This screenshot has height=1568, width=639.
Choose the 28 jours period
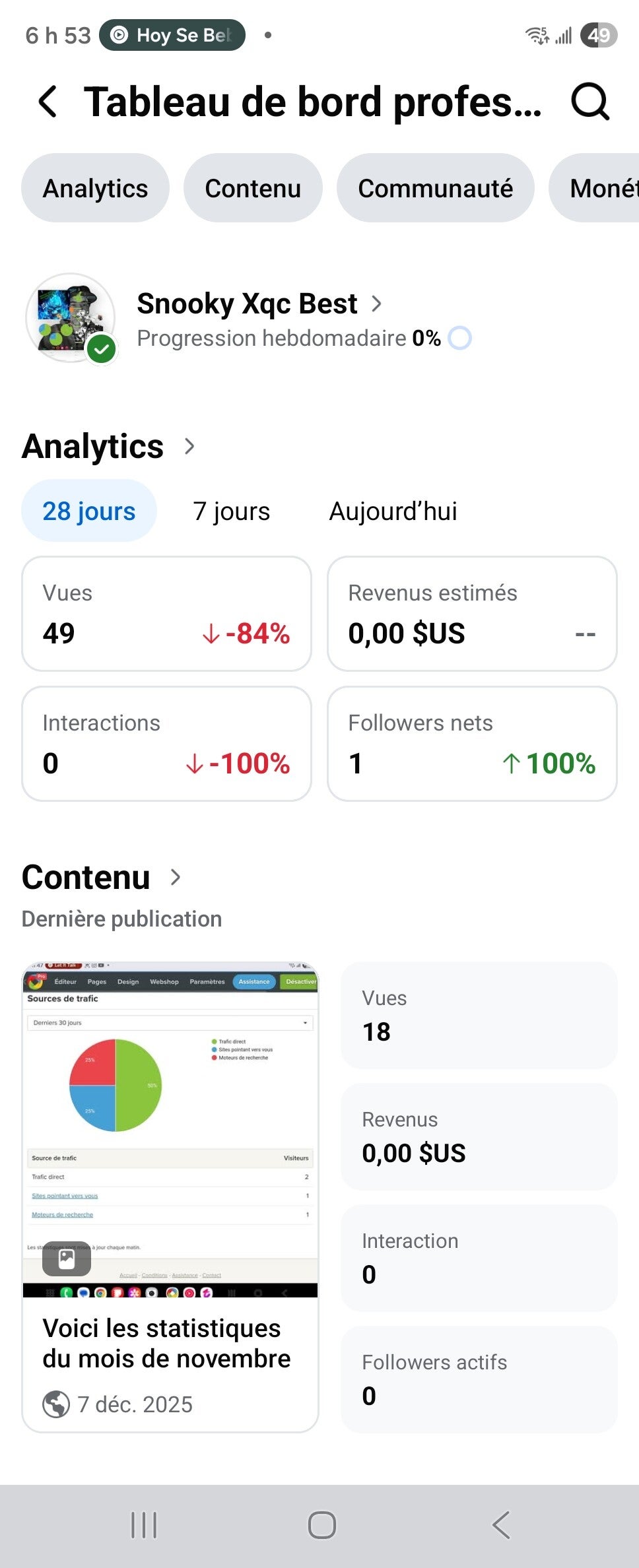coord(89,511)
